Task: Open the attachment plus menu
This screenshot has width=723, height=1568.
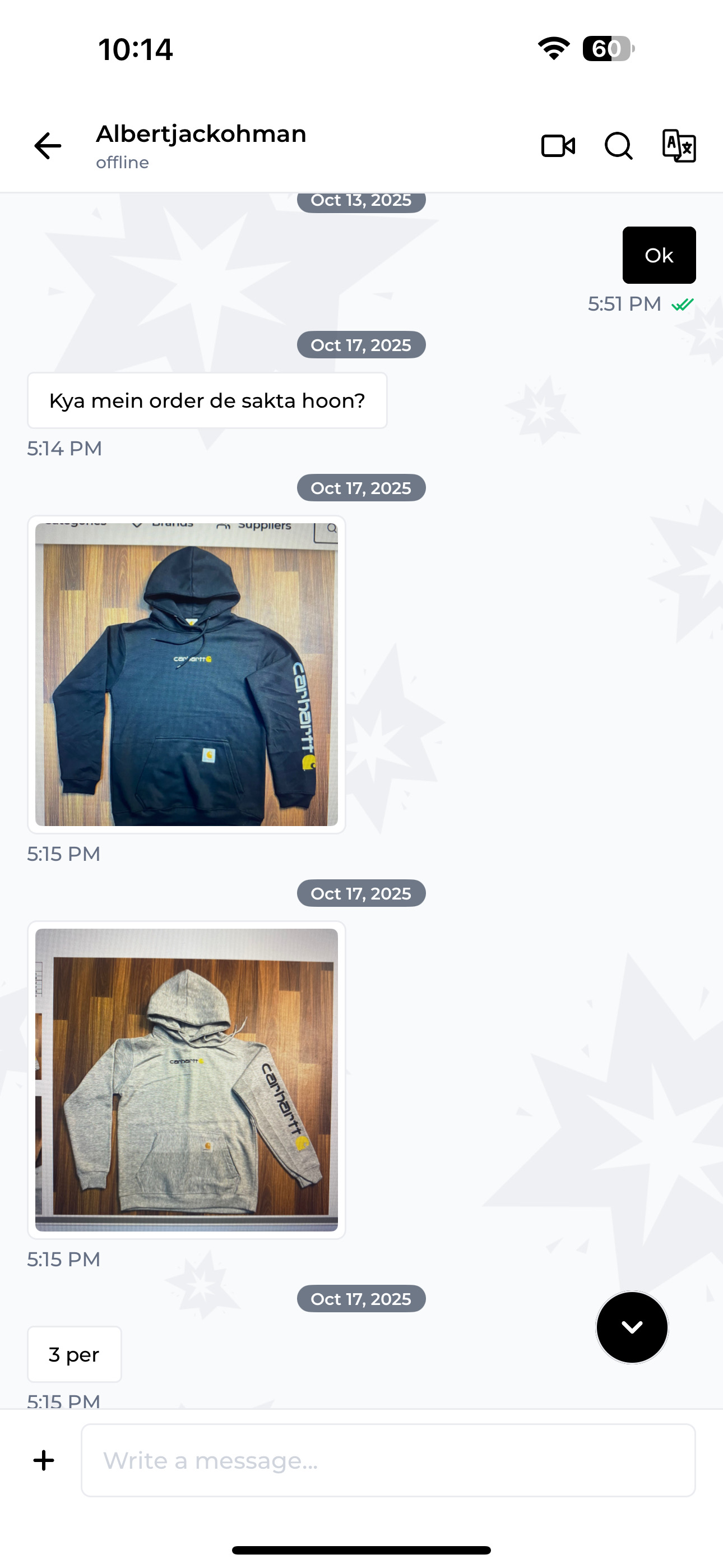Action: point(44,1460)
